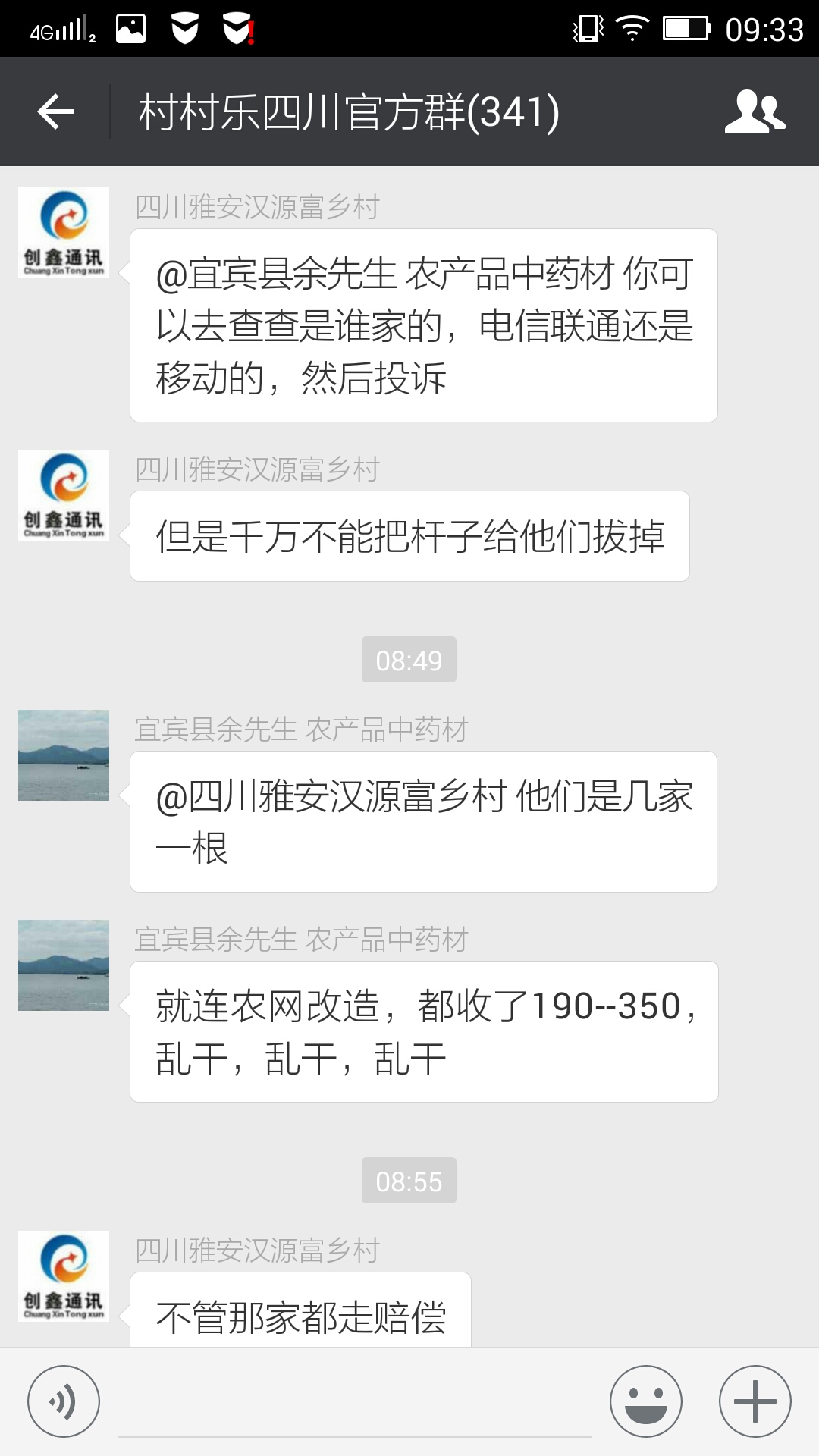Open the lake-photo avatar above 就连农网改造 message
Screen dimensions: 819x1456
point(64,965)
